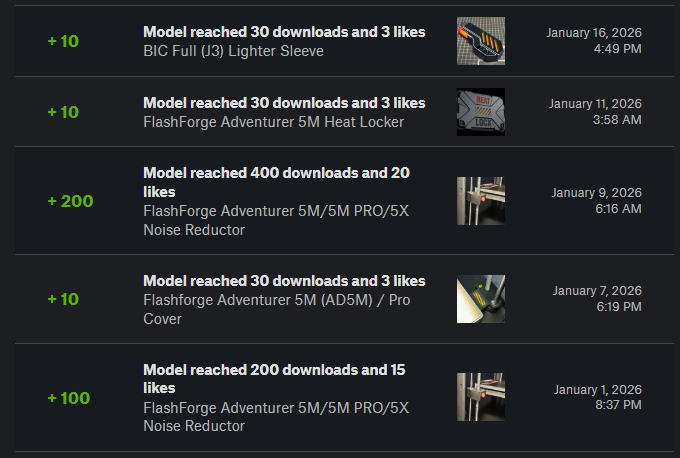Tap the AD5M Pro Cover thumbnail

pyautogui.click(x=481, y=299)
